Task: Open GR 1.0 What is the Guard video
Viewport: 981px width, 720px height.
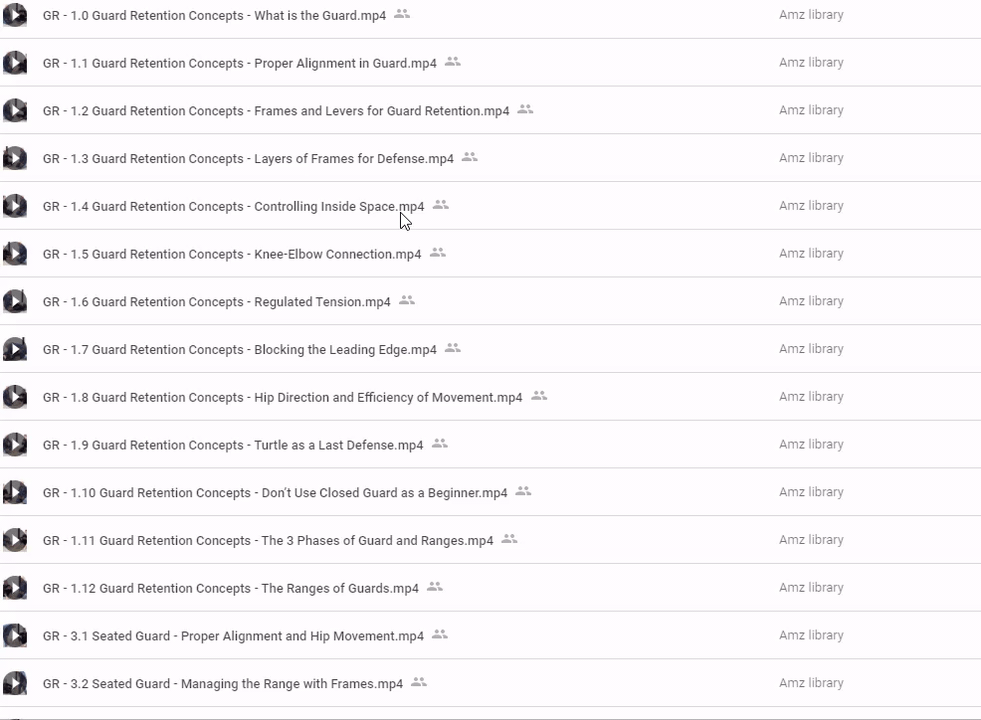Action: coord(214,15)
